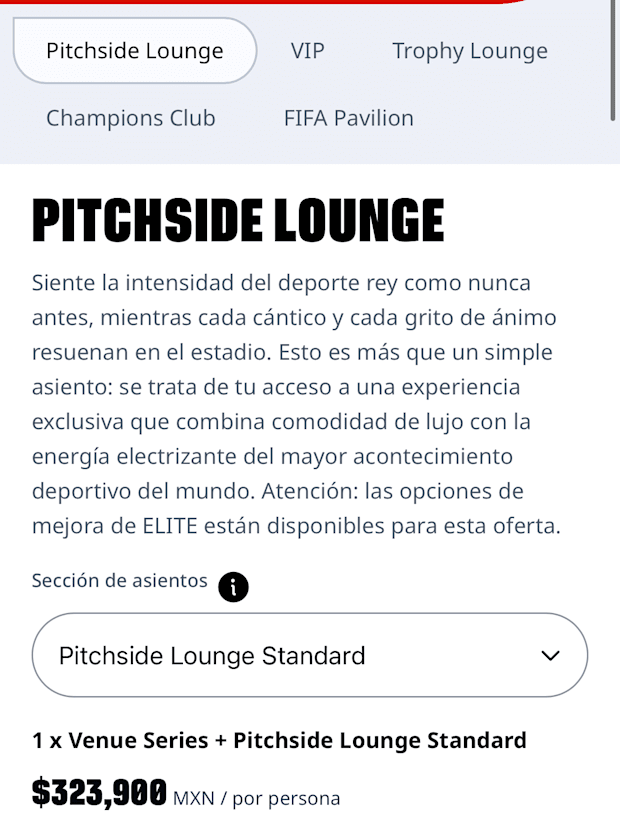Expand the Pitchside Lounge Standard dropdown
The height and width of the screenshot is (827, 620).
(x=310, y=655)
